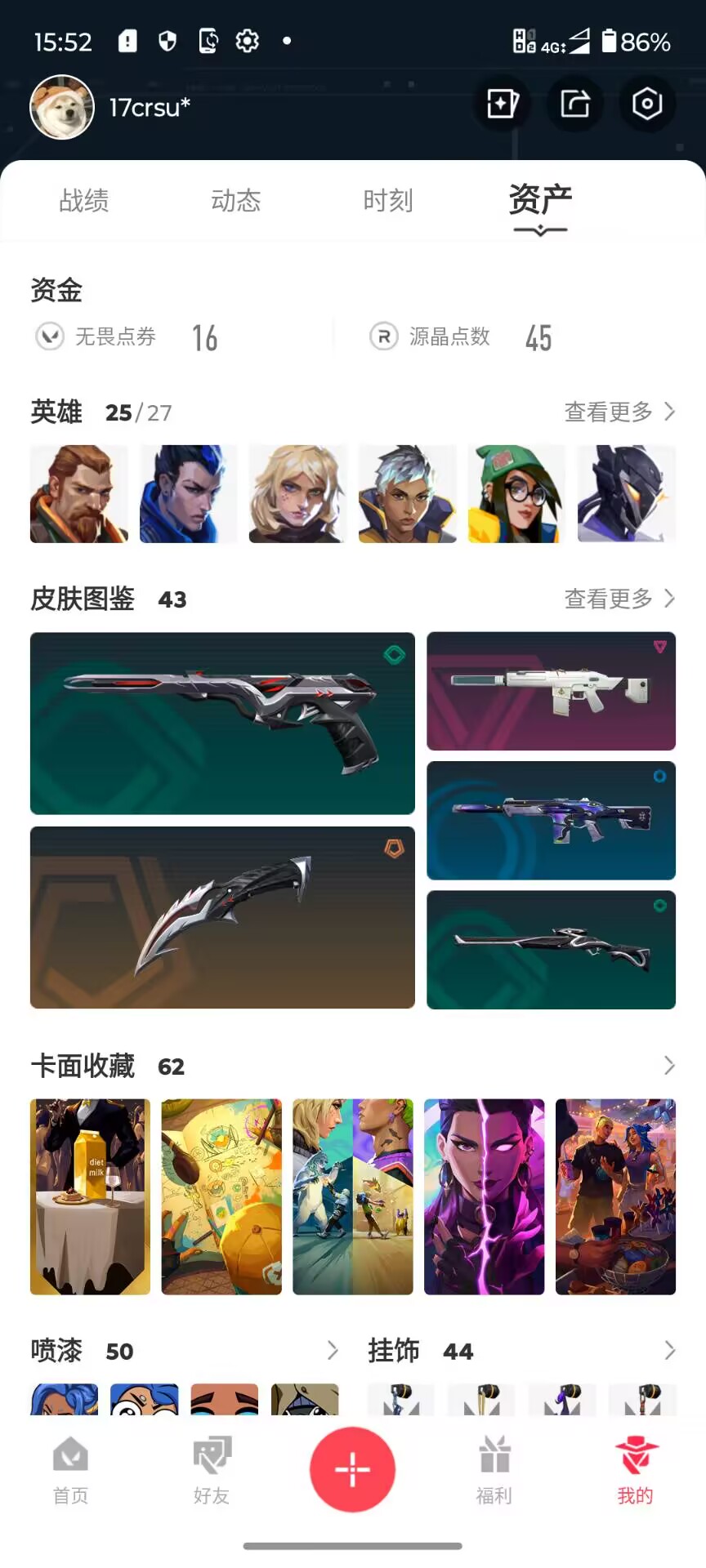The height and width of the screenshot is (1568, 706).
Task: Open the white rifle skin card
Action: (551, 691)
